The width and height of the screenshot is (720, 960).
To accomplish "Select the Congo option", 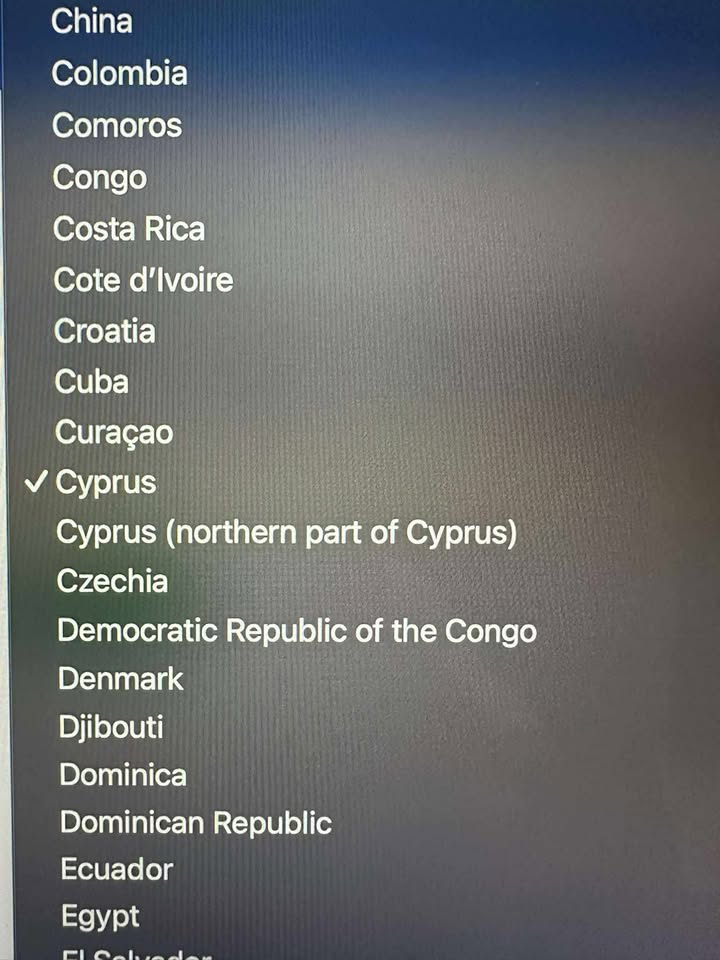I will coord(99,178).
